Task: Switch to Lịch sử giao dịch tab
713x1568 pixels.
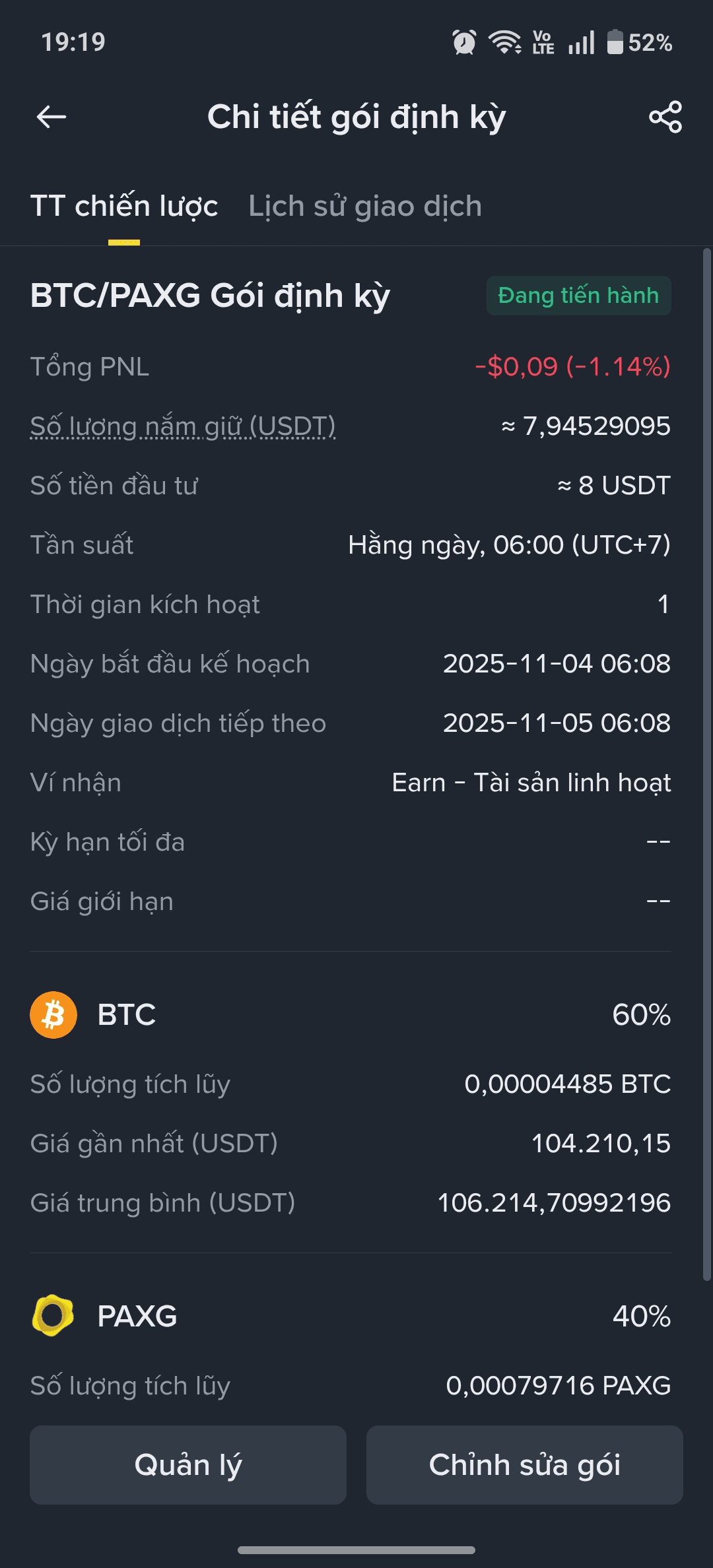Action: coord(365,207)
